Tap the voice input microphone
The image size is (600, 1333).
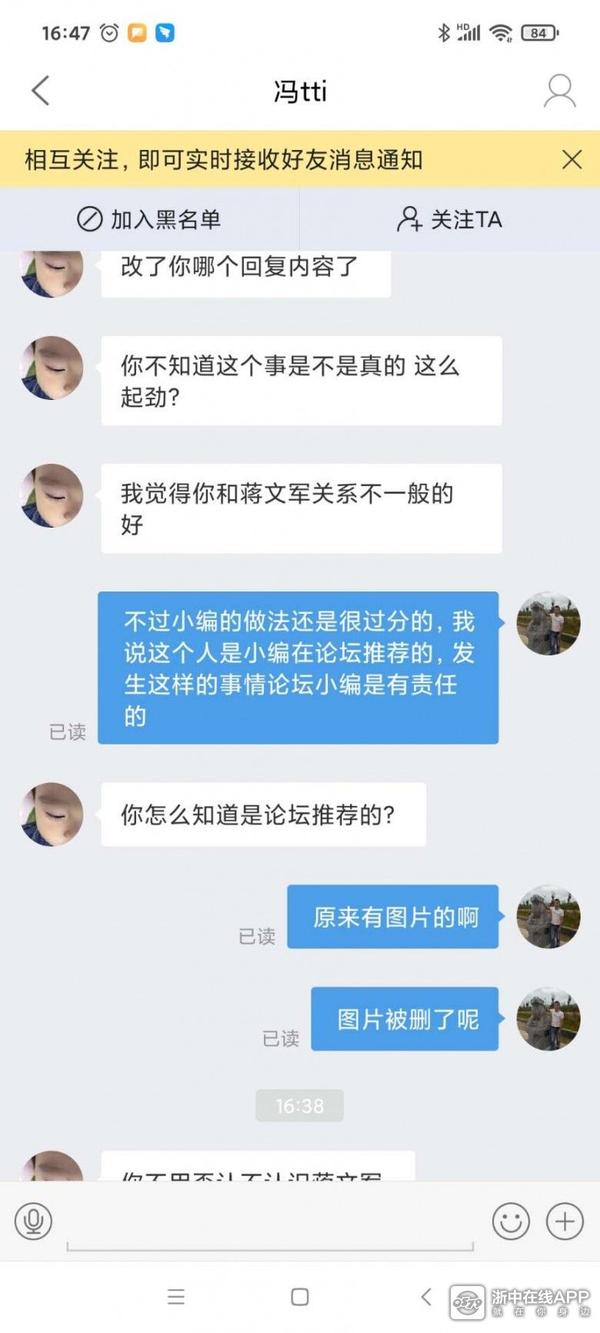click(33, 1221)
